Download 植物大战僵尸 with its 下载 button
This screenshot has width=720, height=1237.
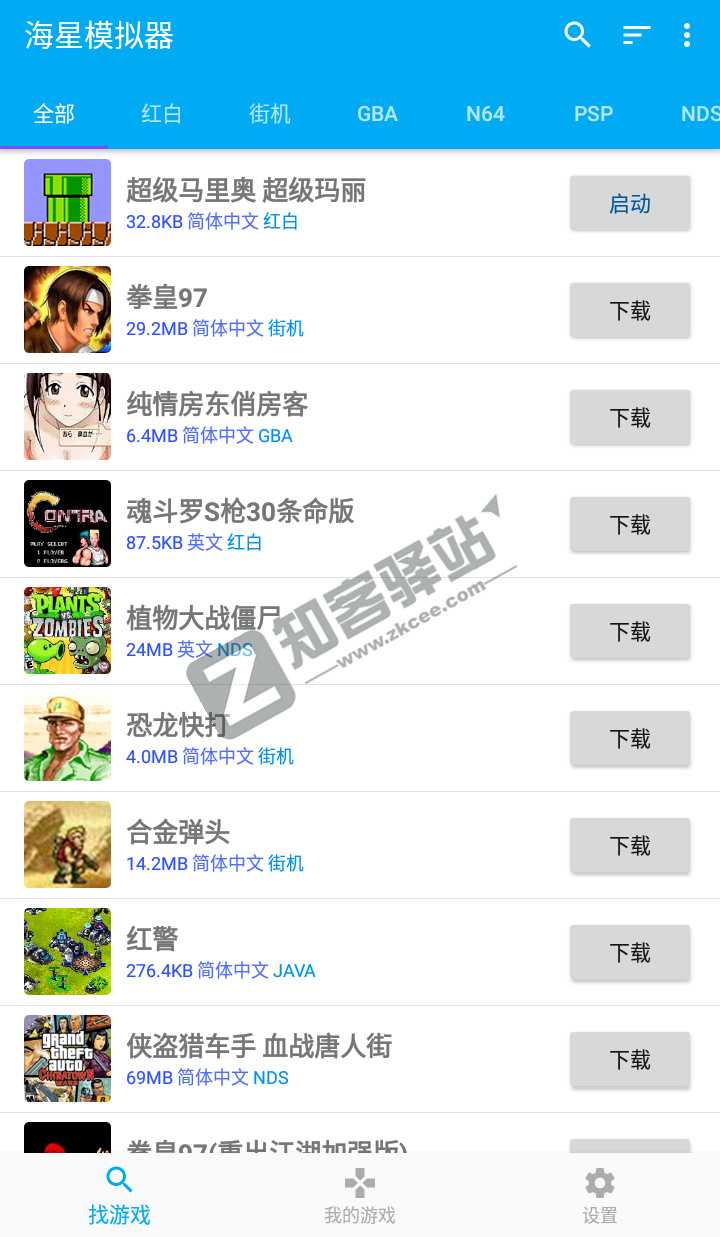630,631
